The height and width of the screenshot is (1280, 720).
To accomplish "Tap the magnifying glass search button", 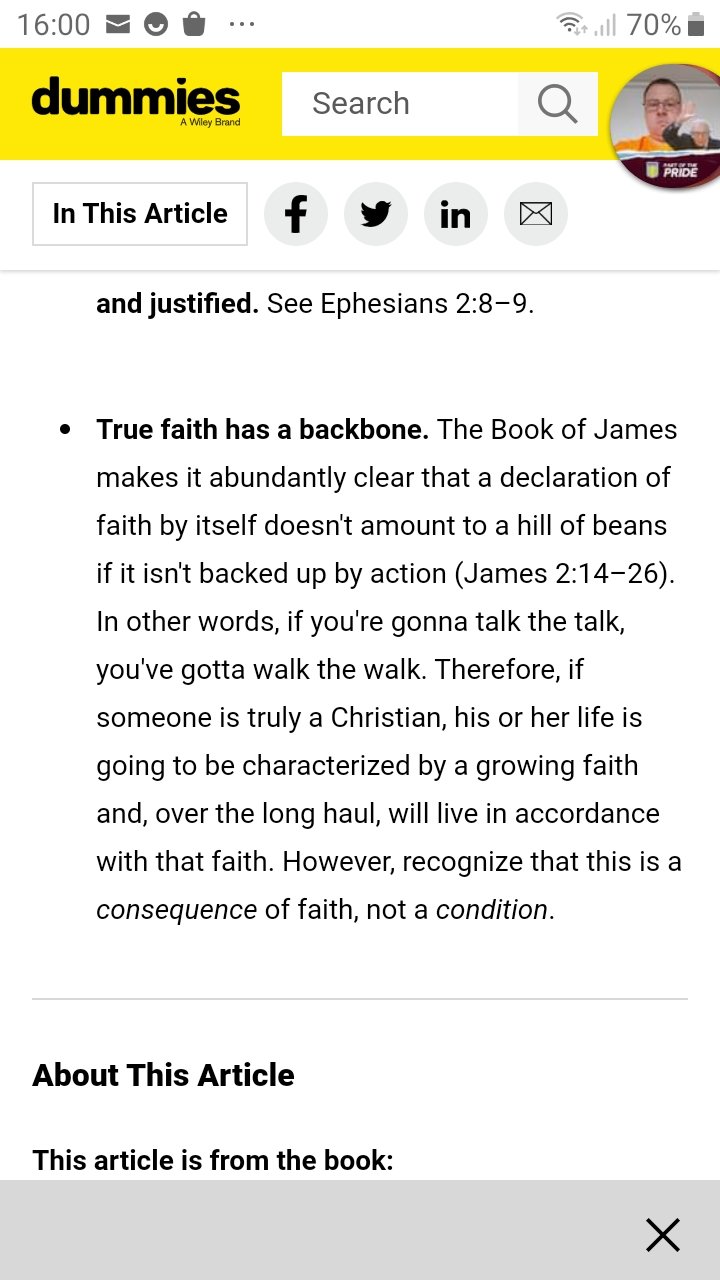I will [558, 104].
